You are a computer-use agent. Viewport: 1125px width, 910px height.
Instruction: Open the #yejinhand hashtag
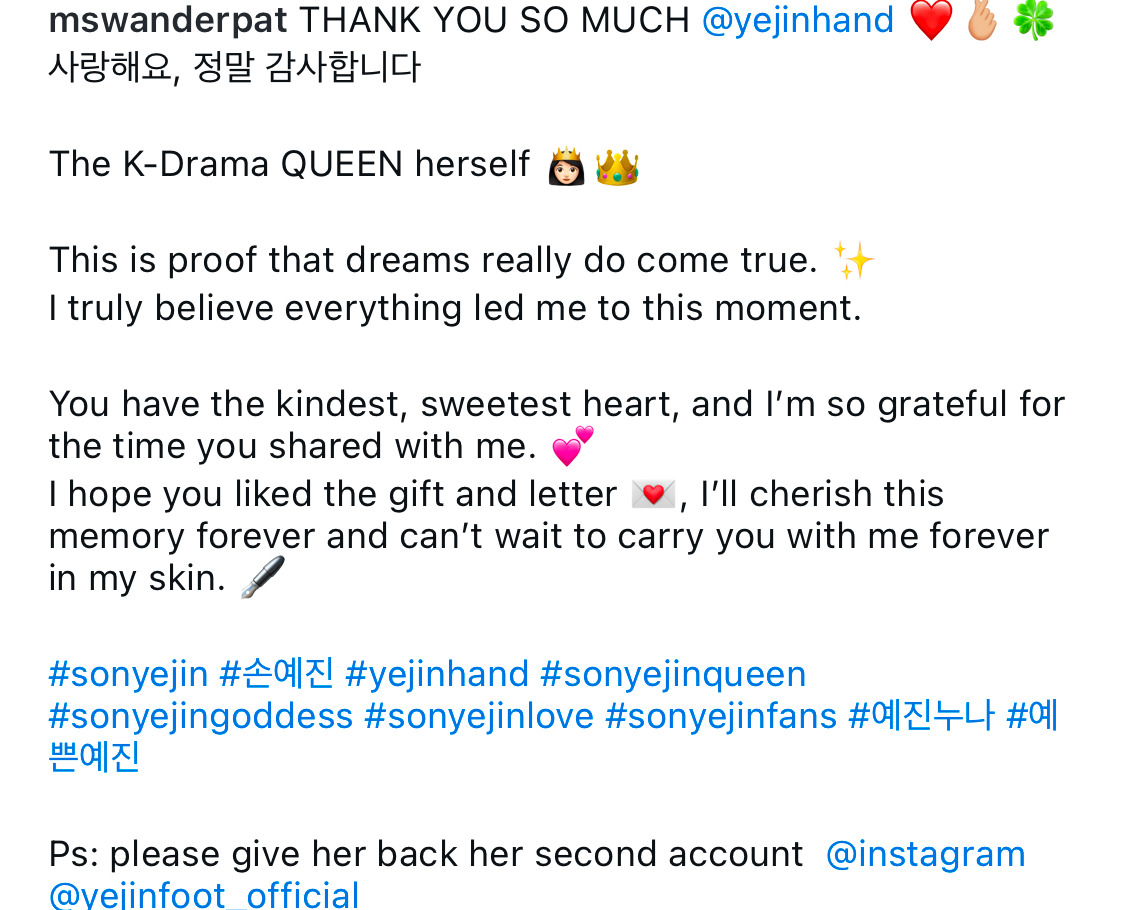tap(436, 674)
